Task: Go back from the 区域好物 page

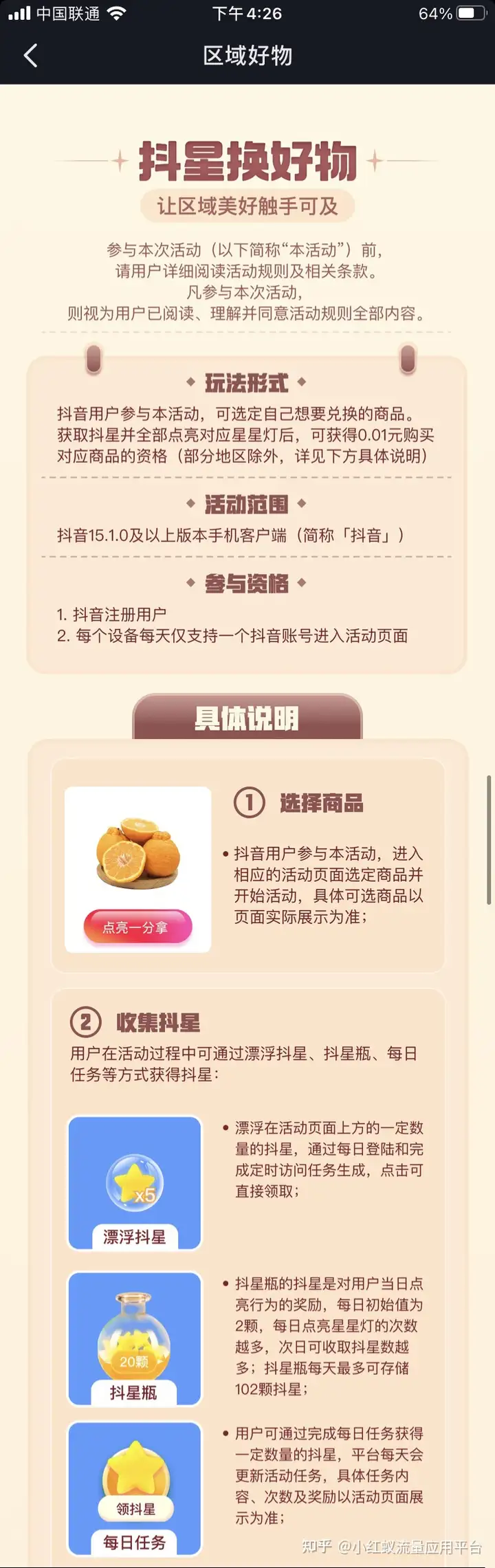Action: click(30, 56)
